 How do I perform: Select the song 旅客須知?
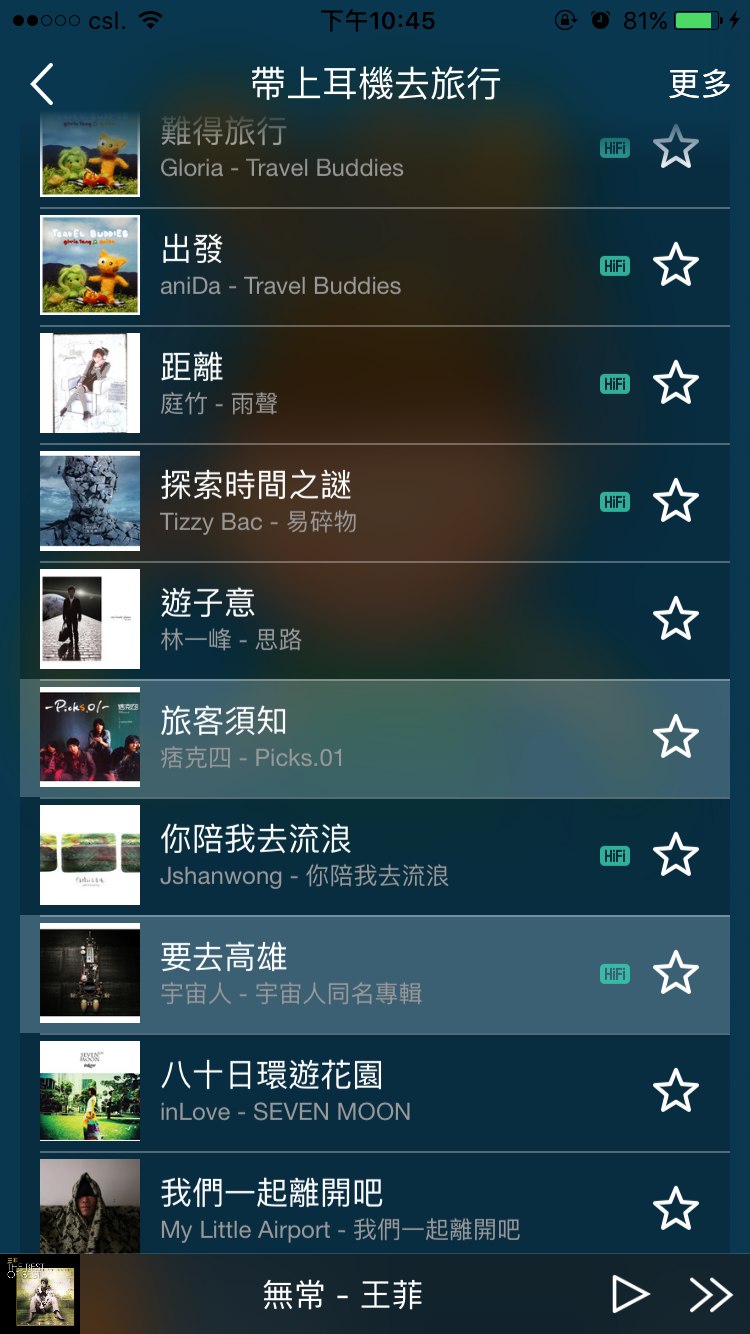click(330, 739)
